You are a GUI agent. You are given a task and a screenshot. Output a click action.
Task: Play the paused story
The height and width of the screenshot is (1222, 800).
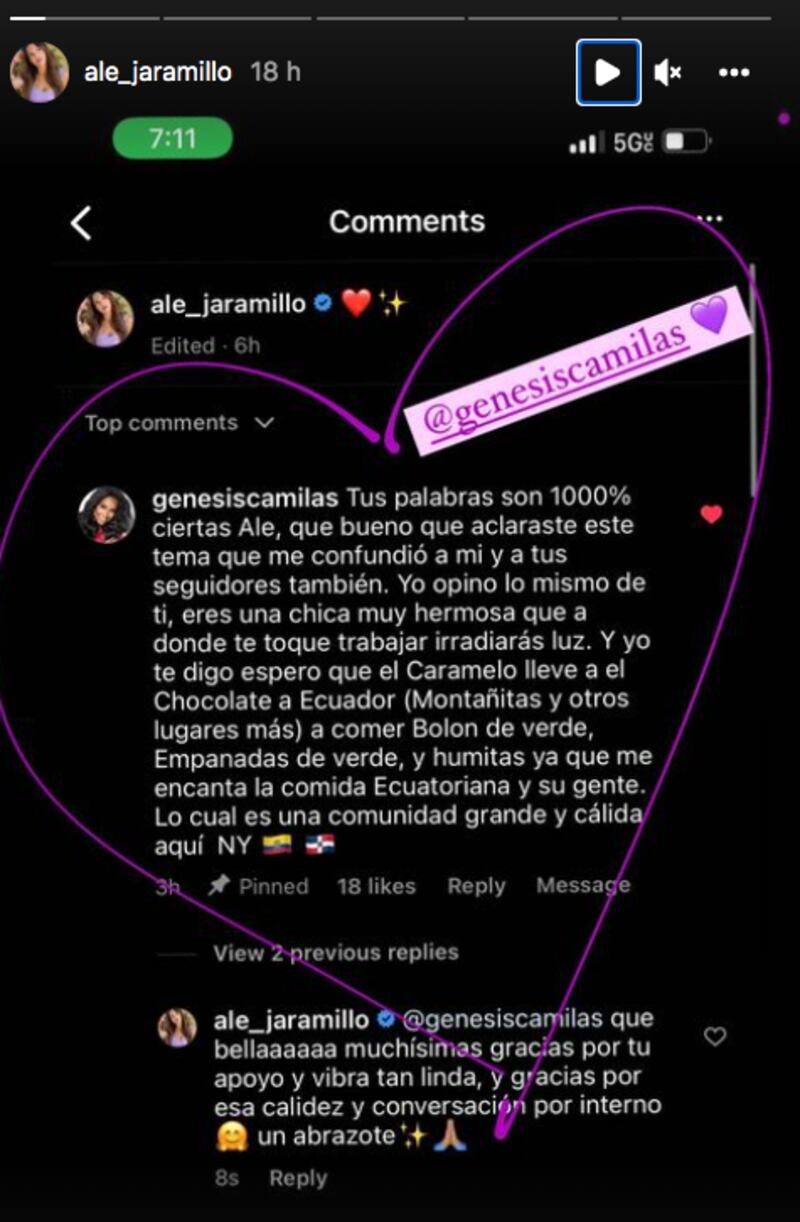[x=608, y=72]
